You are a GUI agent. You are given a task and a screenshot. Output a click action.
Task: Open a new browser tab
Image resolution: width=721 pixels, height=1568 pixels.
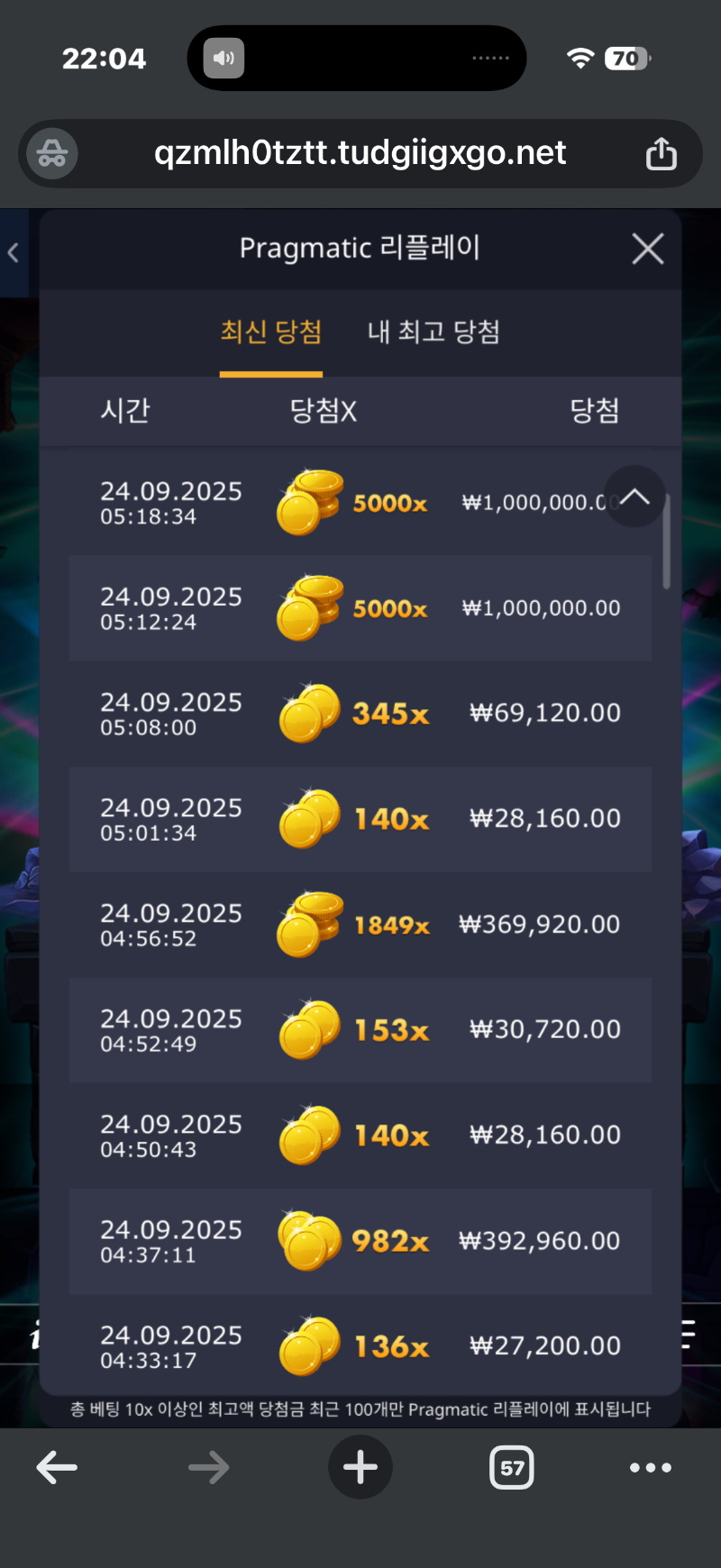point(360,1468)
